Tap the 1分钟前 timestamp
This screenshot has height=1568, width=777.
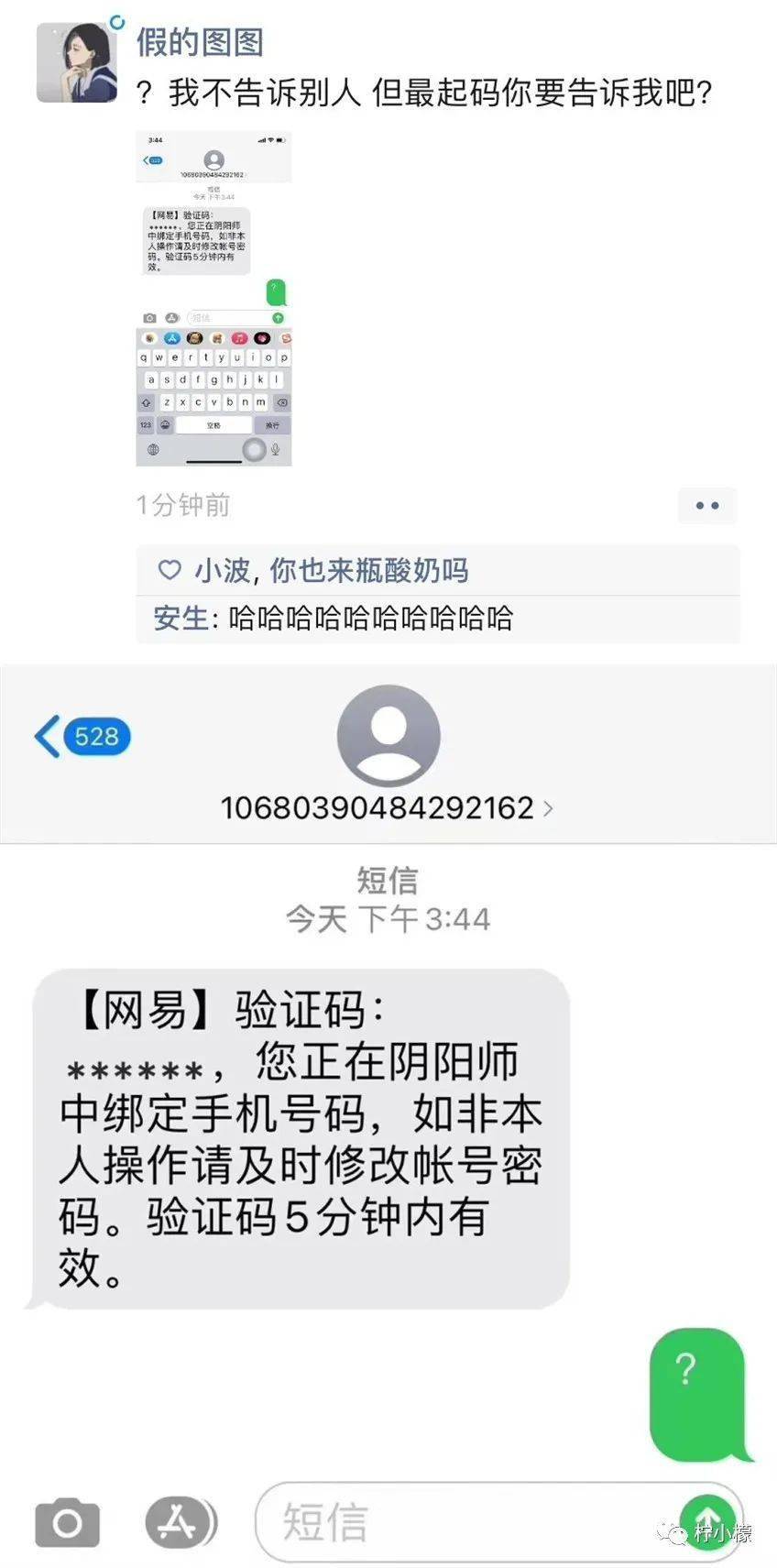pyautogui.click(x=182, y=505)
